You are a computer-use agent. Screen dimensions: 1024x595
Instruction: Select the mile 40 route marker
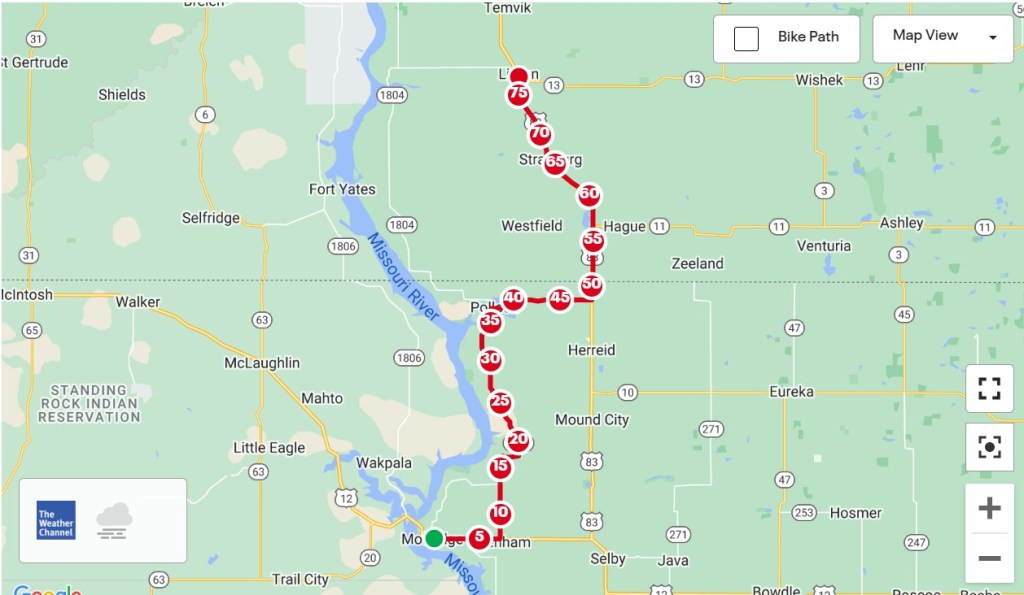[514, 298]
